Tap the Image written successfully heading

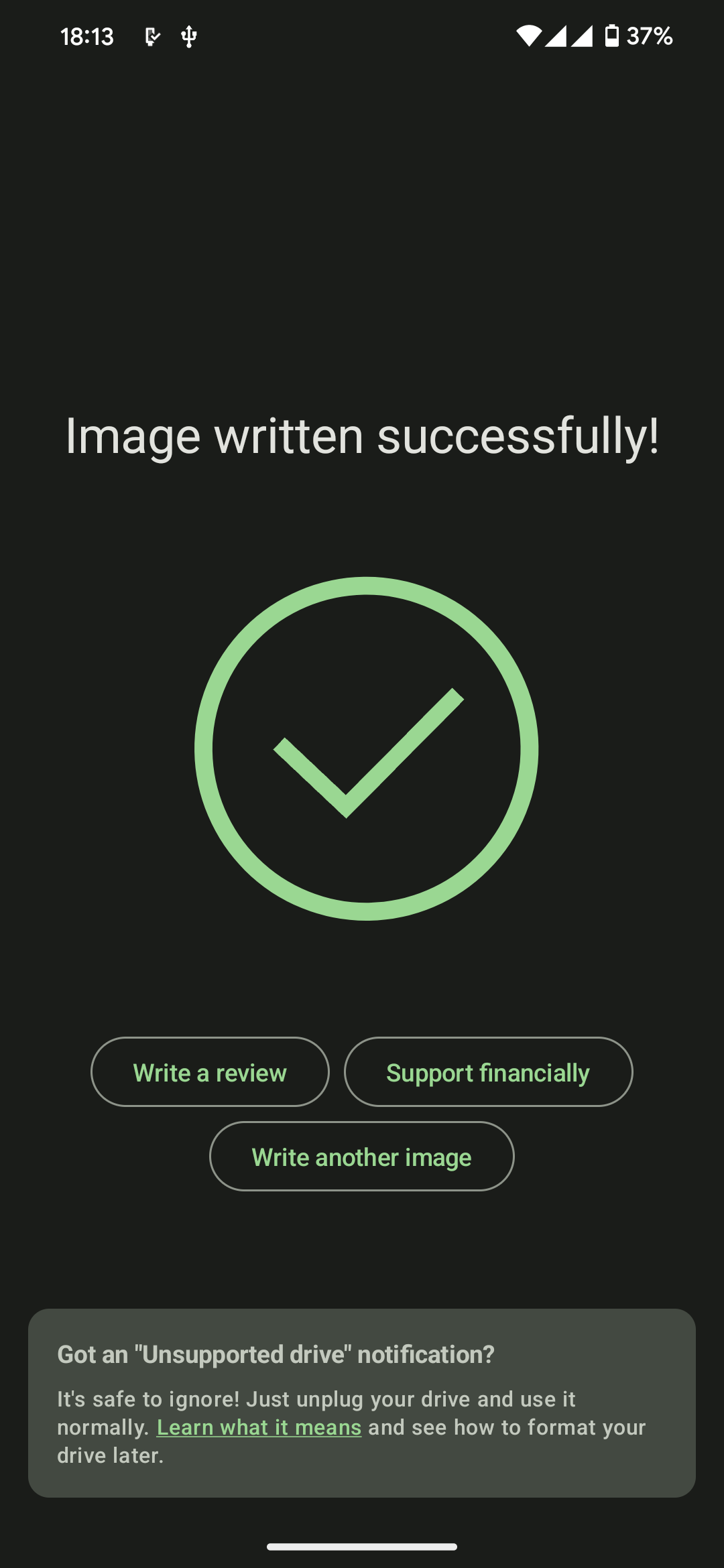[362, 436]
